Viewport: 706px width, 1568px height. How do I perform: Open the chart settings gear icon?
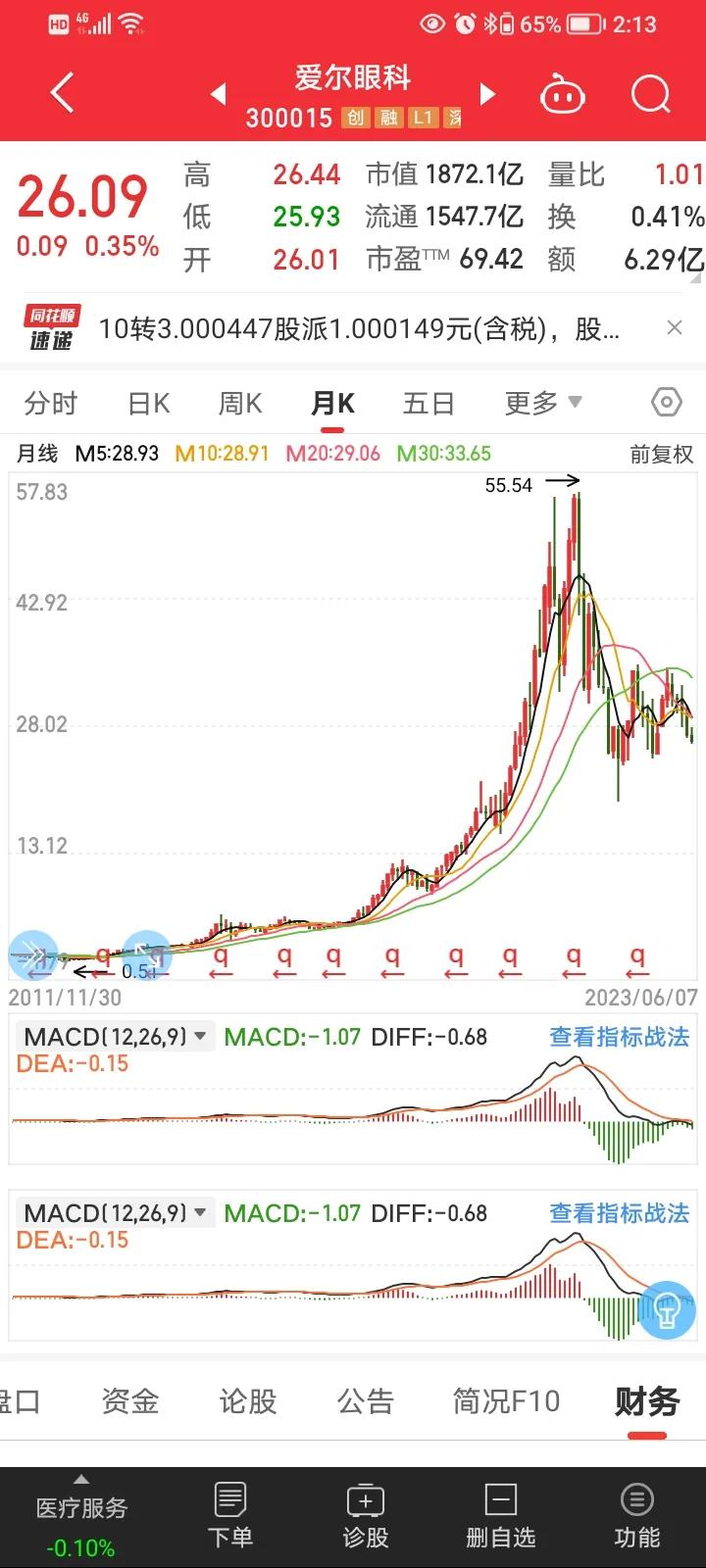665,402
